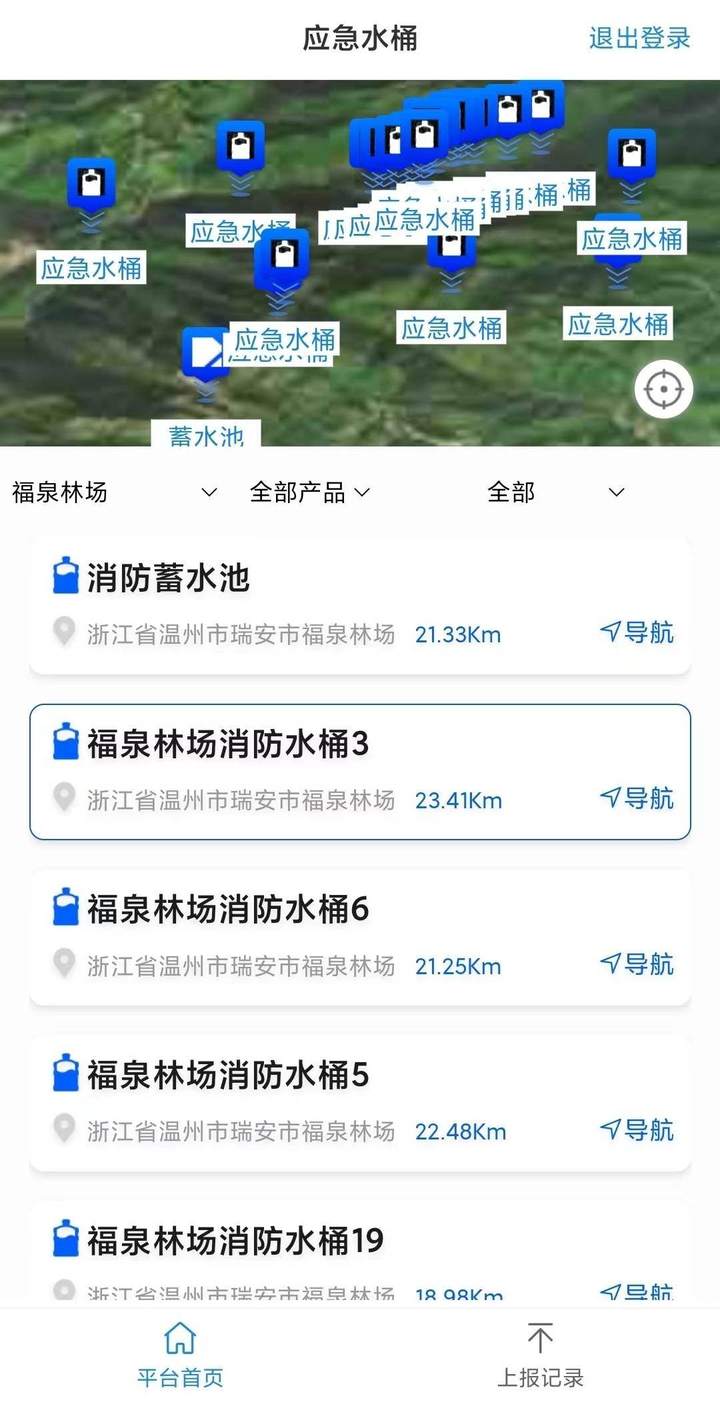
Task: Expand the 全部产品 product filter
Action: [x=310, y=492]
